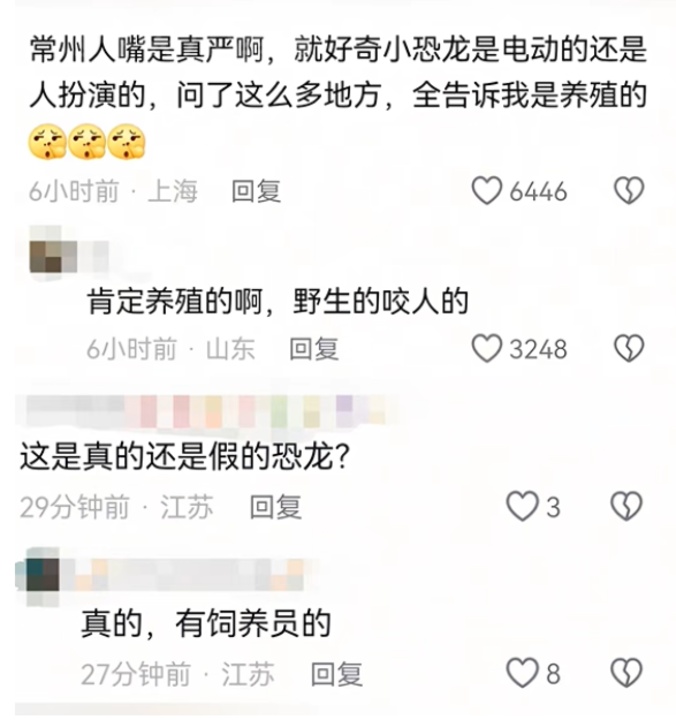This screenshot has height=720, width=676.
Task: Like the 这是真的还是假的恐龙 comment
Action: click(x=522, y=507)
